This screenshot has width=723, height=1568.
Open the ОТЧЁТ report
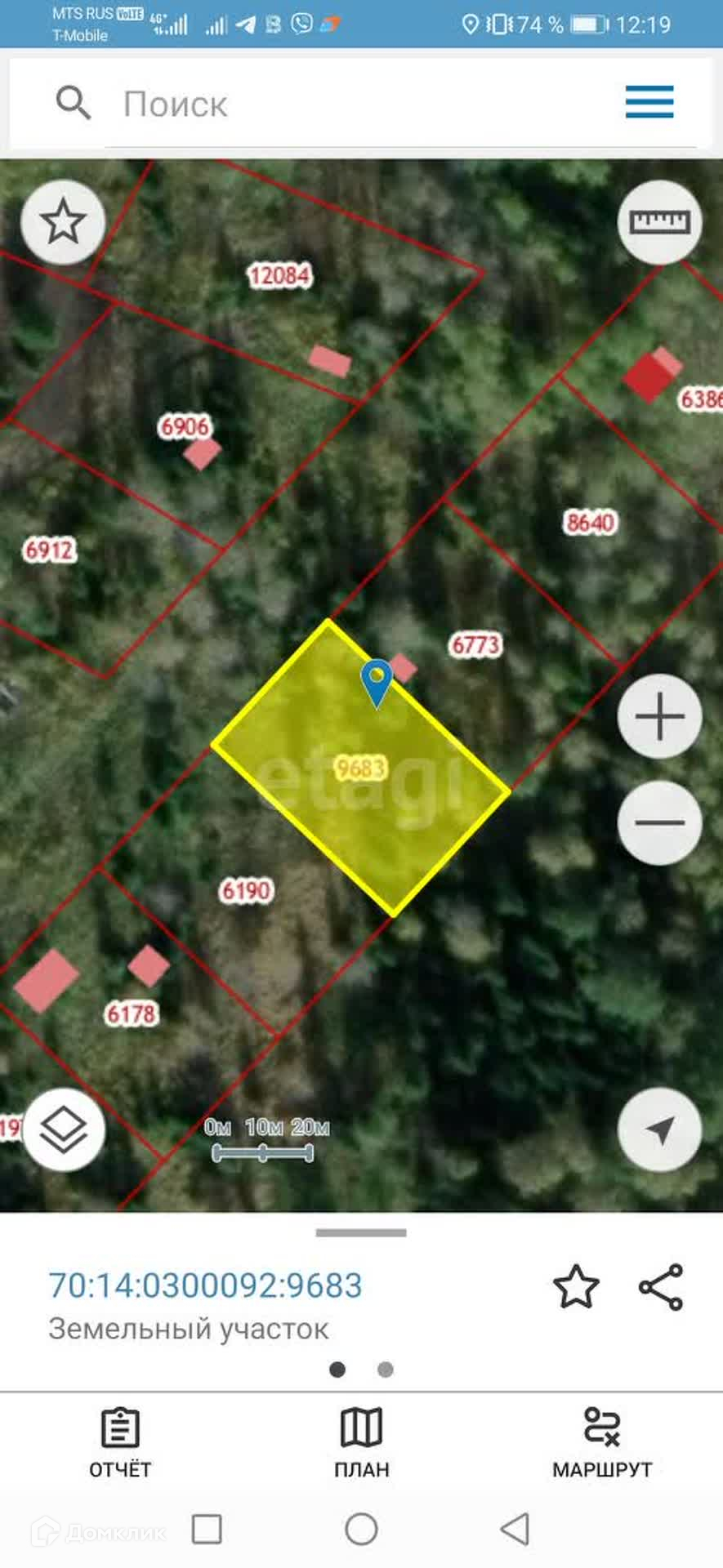click(x=120, y=1443)
